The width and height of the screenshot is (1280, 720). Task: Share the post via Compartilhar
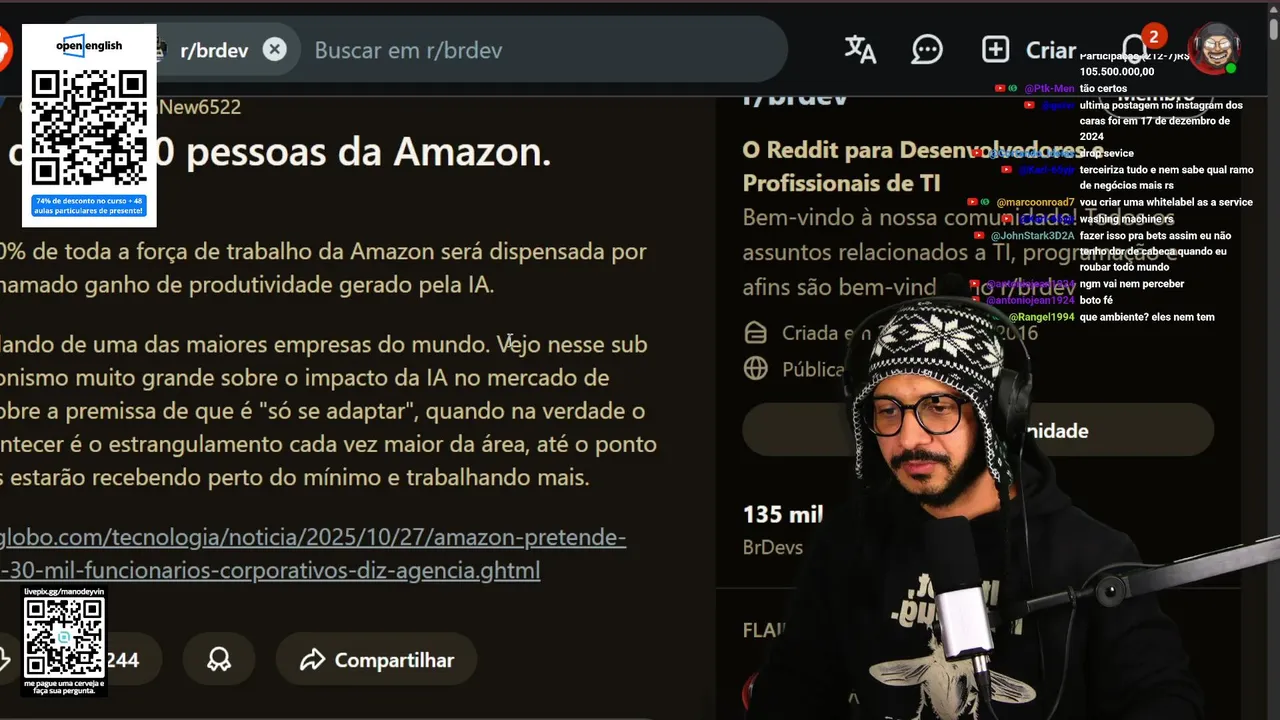coord(376,660)
